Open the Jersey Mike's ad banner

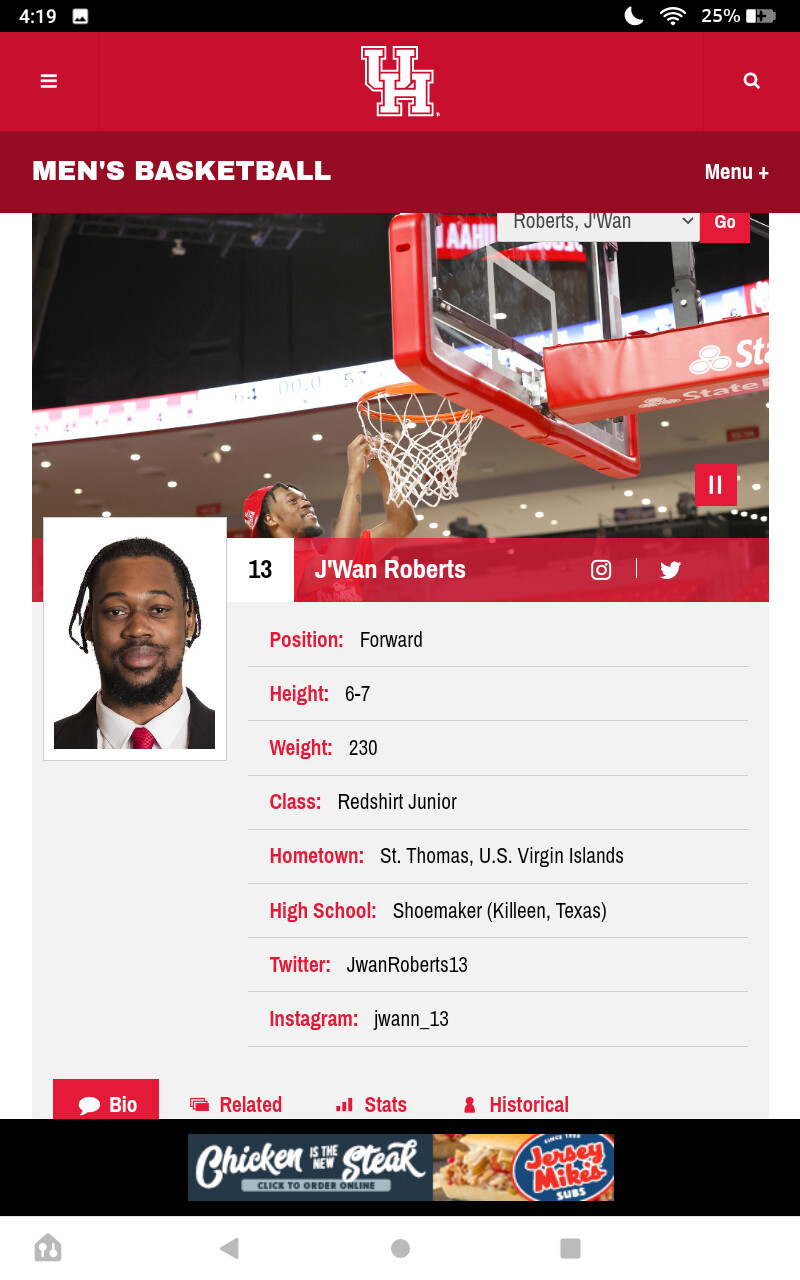[401, 1167]
